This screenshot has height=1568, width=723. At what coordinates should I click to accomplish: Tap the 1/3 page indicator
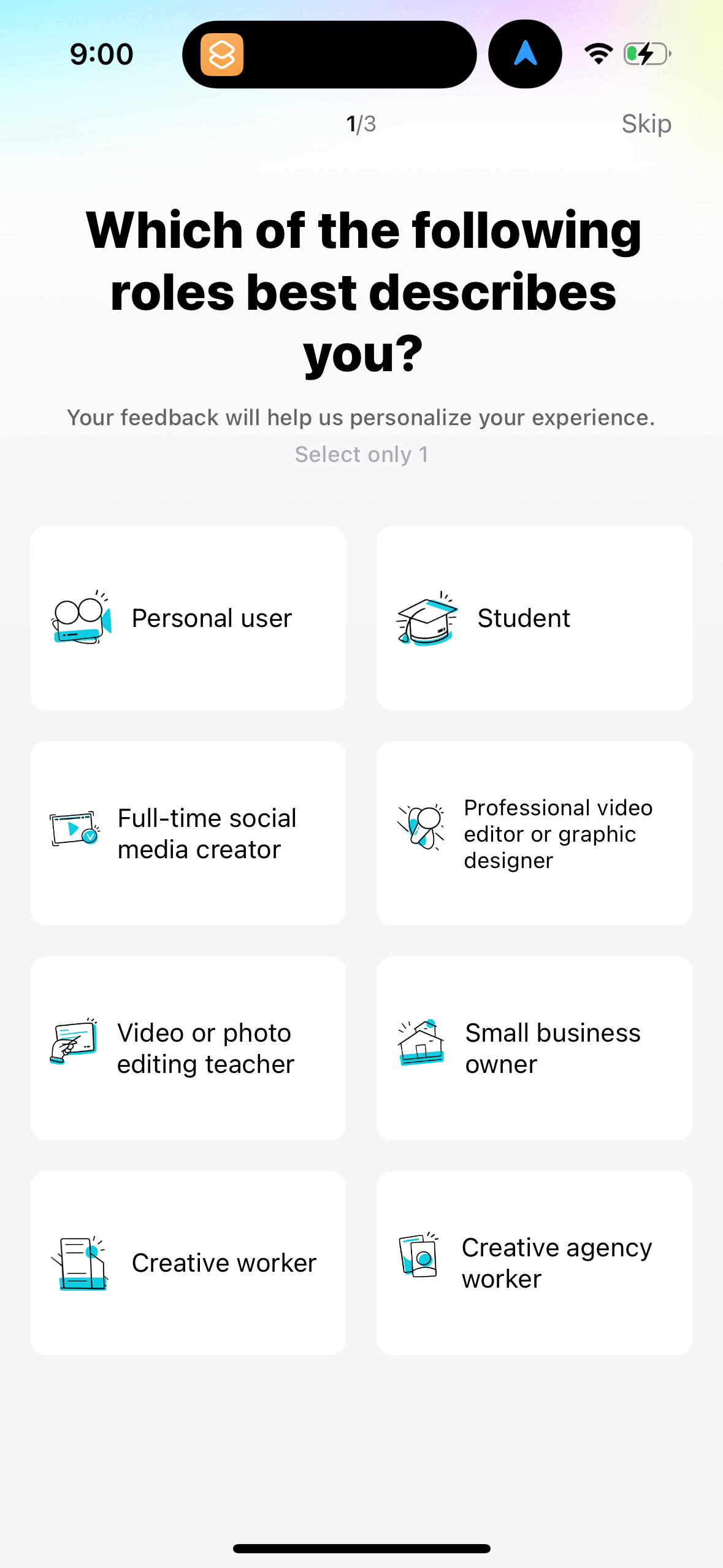[361, 123]
